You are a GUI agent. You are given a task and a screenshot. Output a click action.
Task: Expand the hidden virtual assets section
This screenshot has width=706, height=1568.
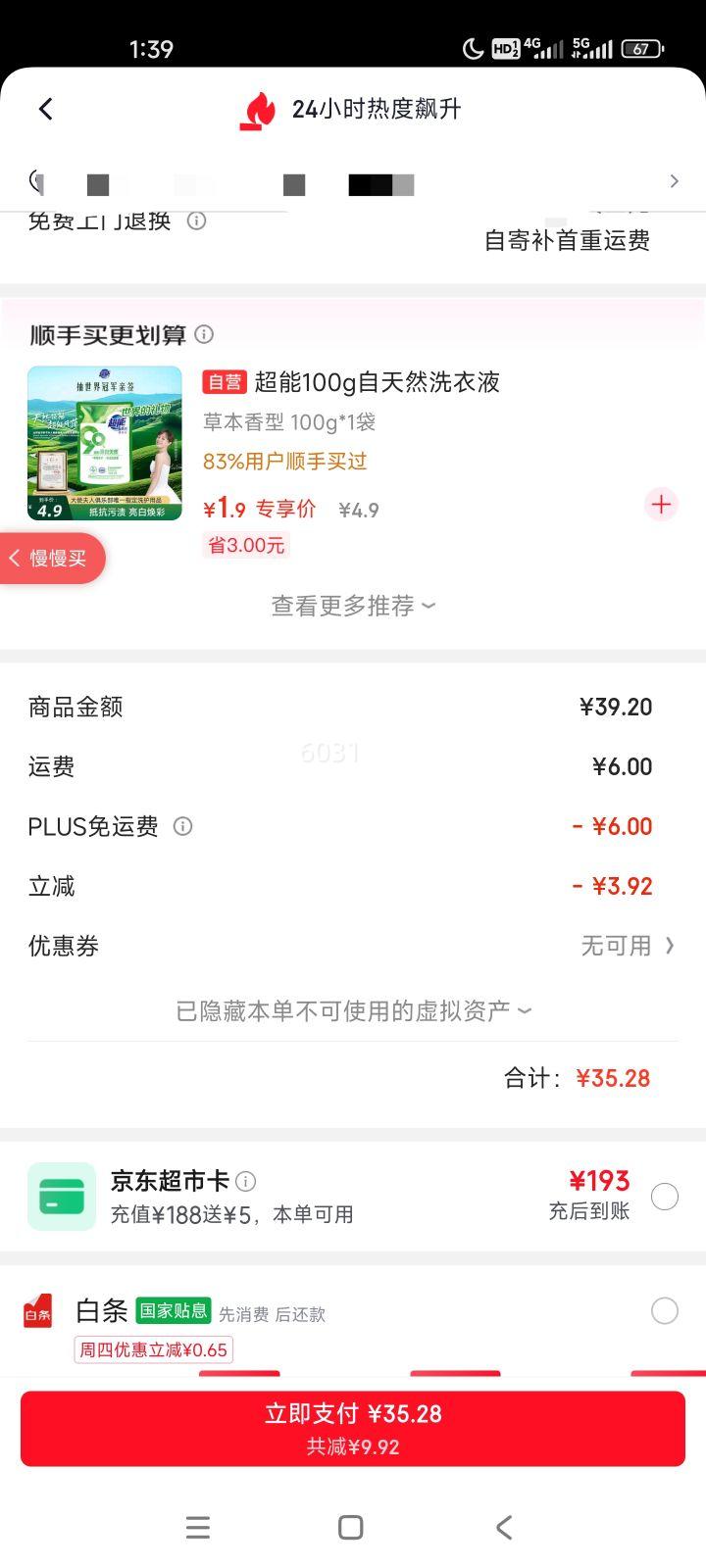pos(353,1009)
